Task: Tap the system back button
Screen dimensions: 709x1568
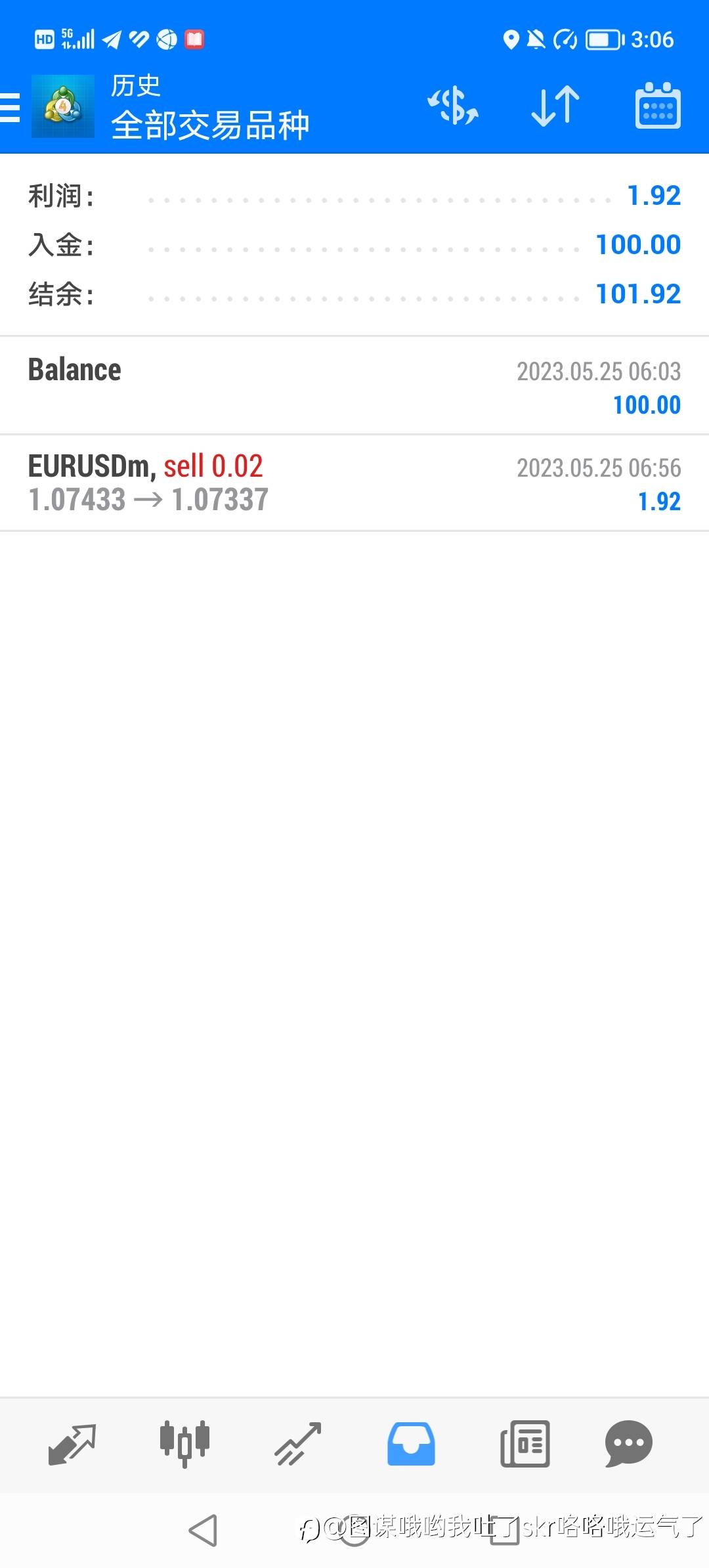Action: (x=203, y=1531)
